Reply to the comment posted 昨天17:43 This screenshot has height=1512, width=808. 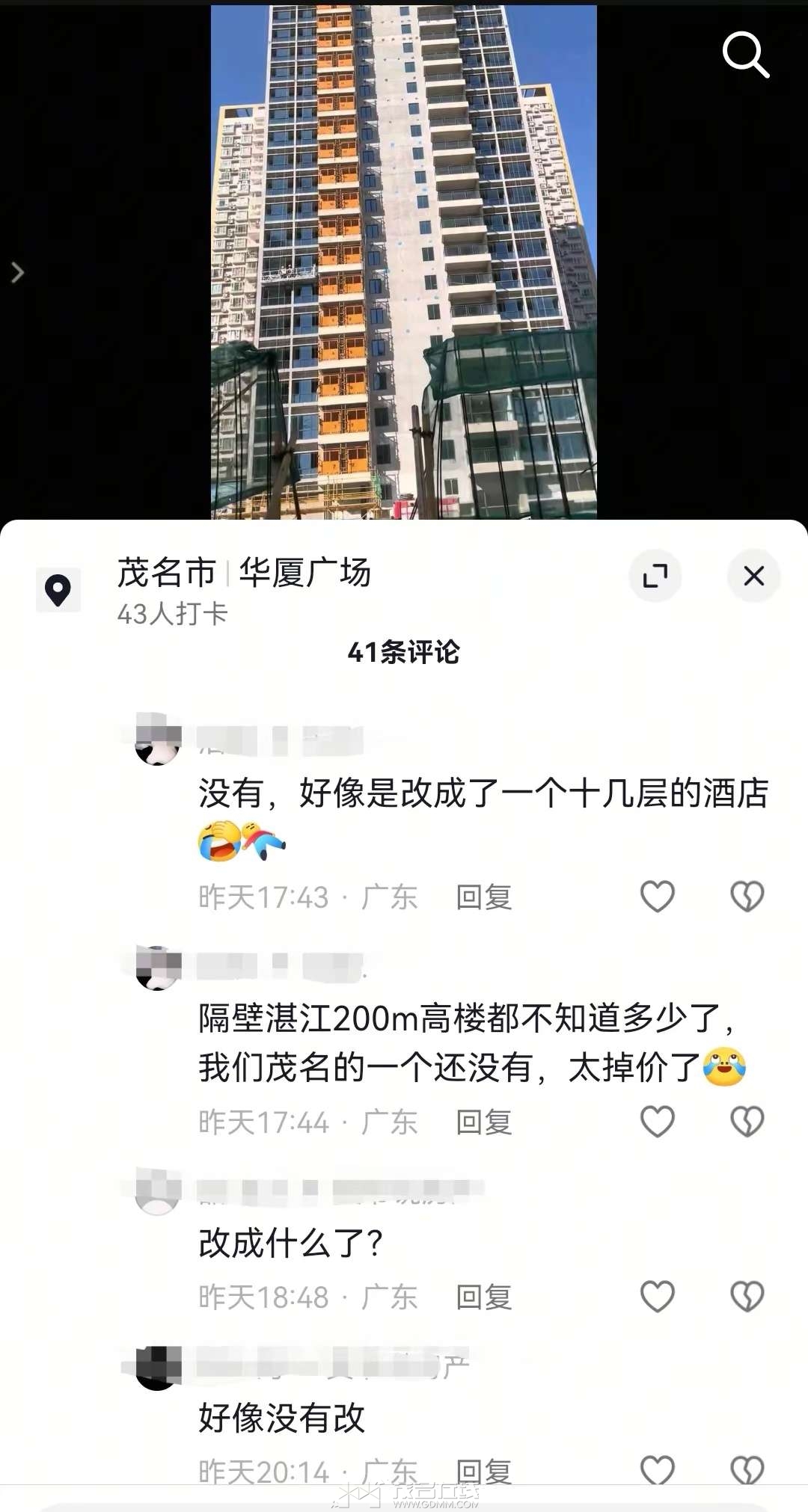[x=484, y=897]
